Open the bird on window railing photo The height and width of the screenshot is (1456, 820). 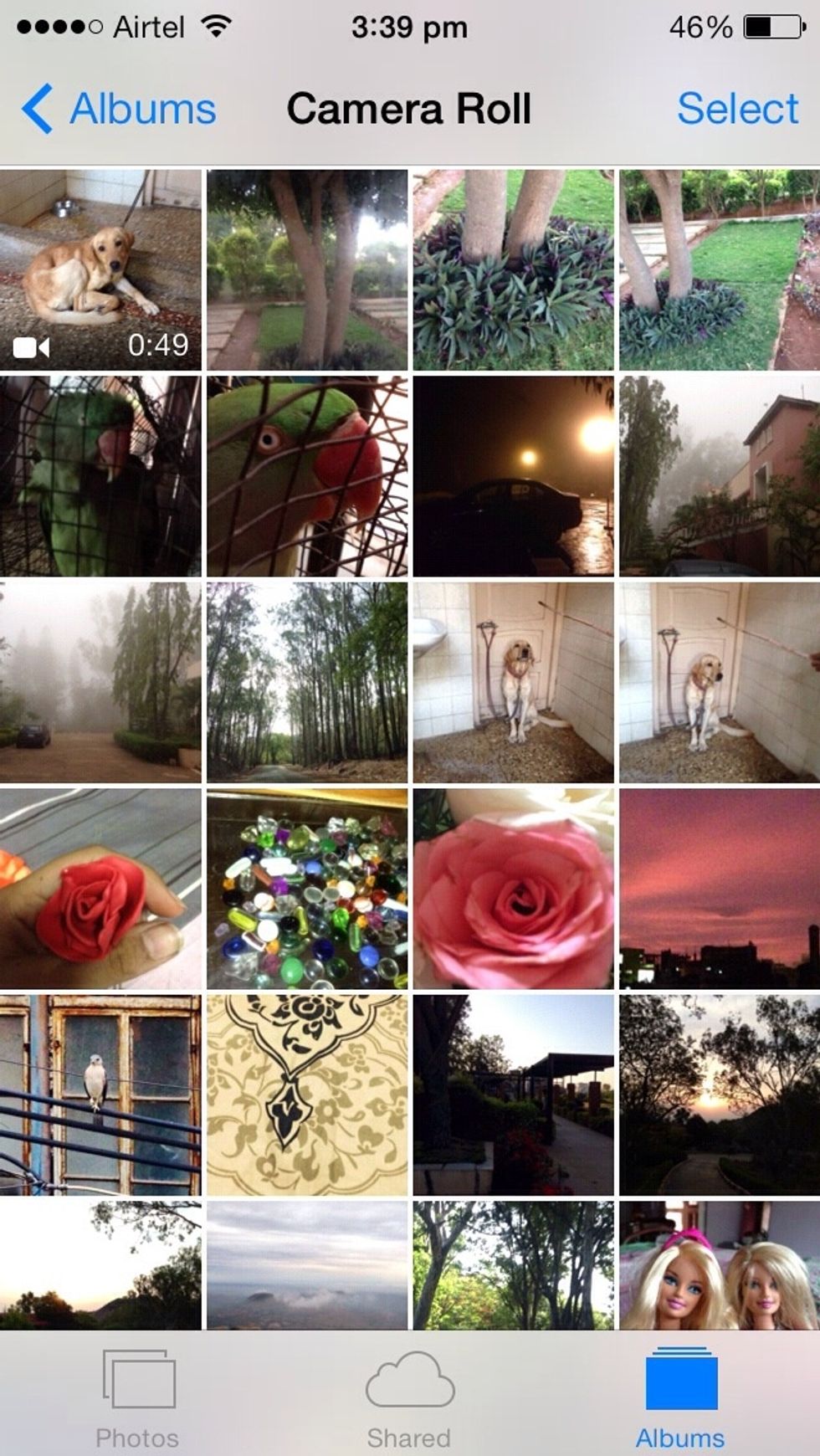tap(100, 1095)
